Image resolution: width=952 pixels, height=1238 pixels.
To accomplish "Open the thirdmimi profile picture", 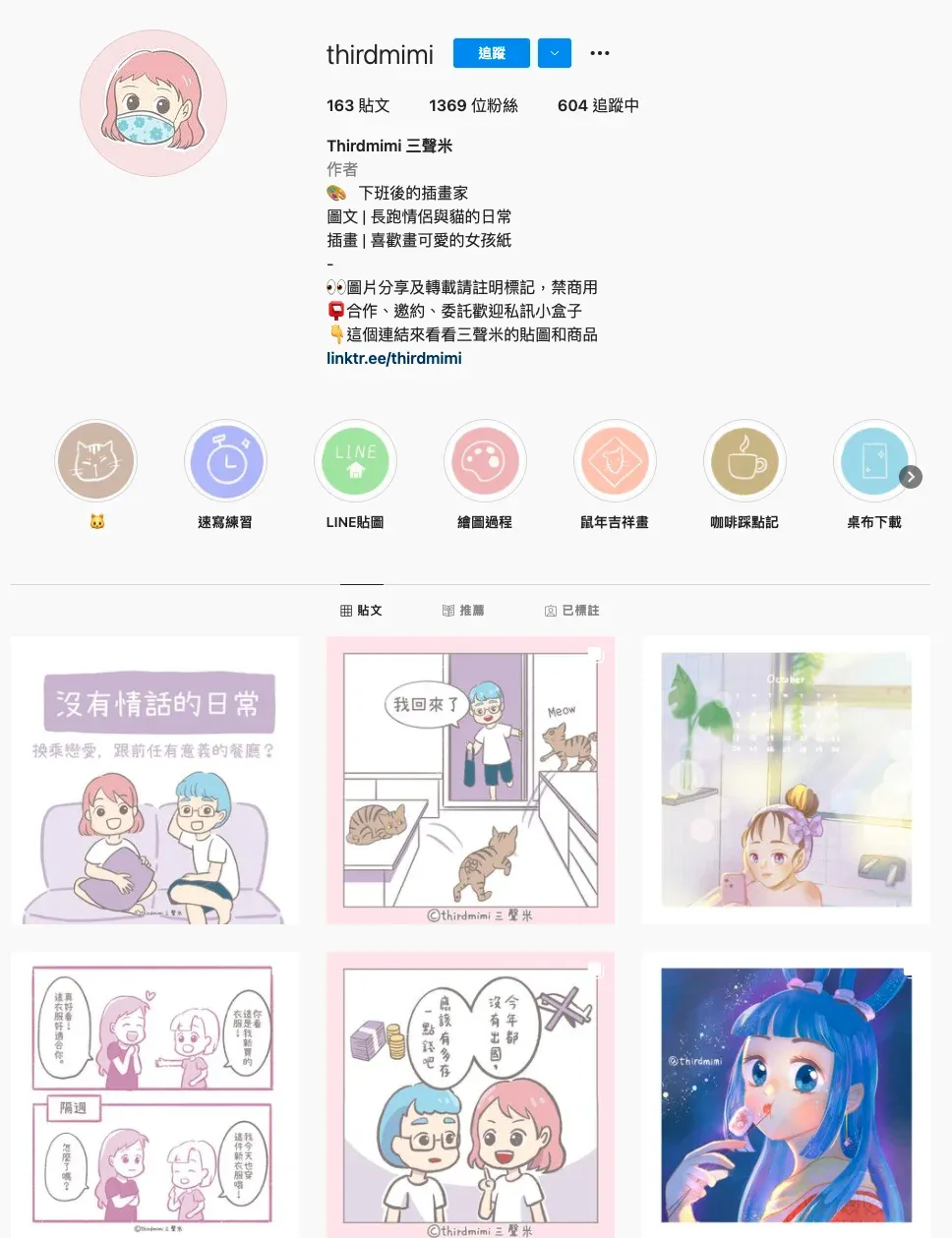I will pyautogui.click(x=153, y=103).
